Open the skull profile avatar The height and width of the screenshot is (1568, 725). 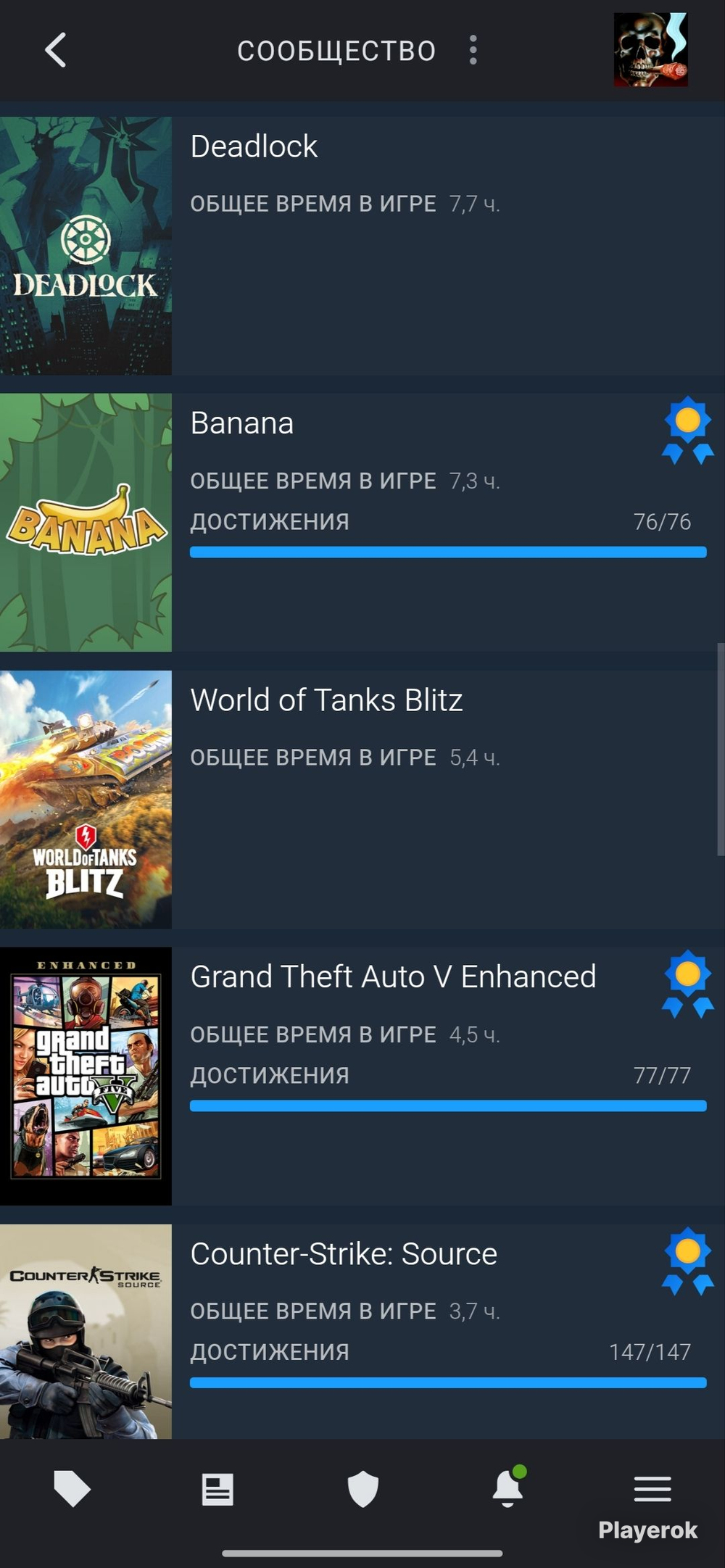650,50
